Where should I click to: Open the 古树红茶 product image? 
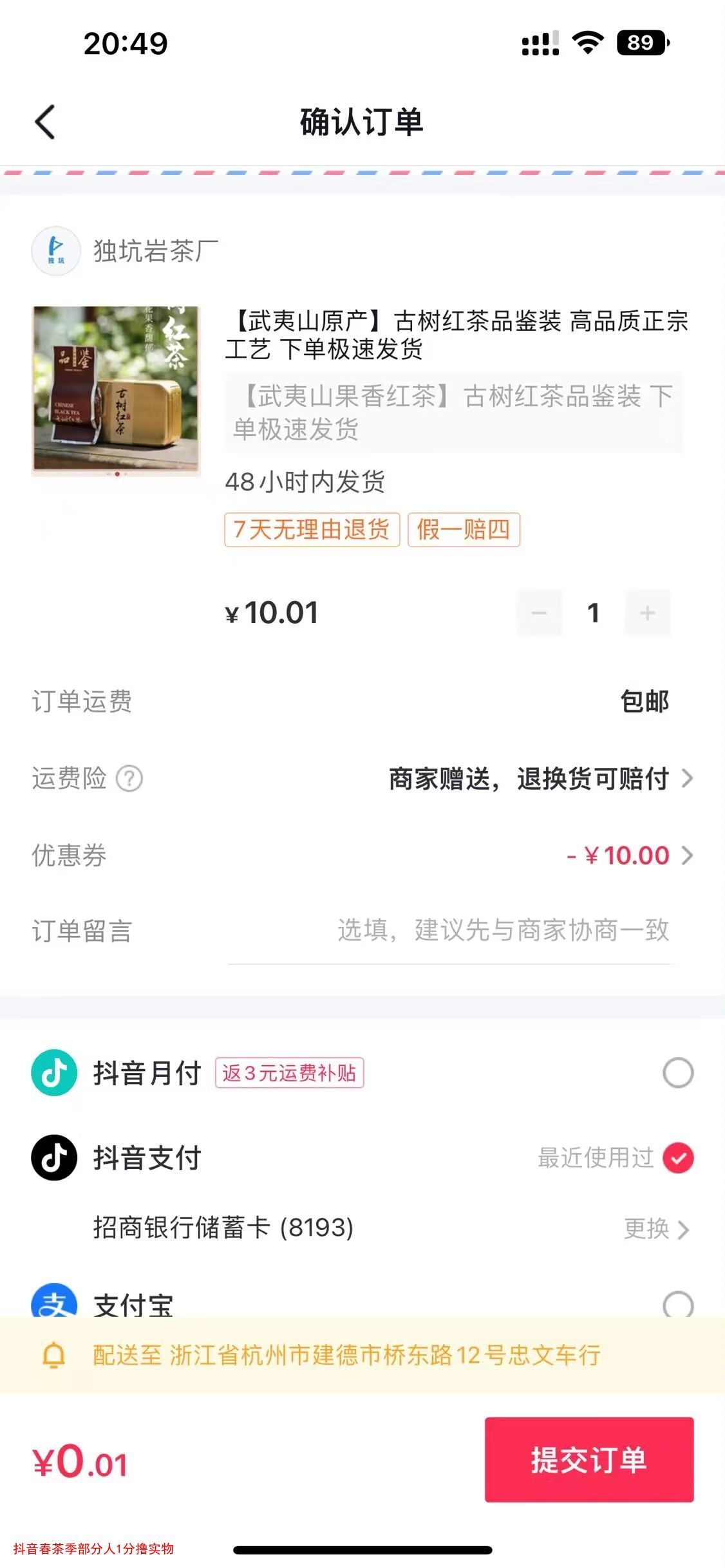point(117,389)
